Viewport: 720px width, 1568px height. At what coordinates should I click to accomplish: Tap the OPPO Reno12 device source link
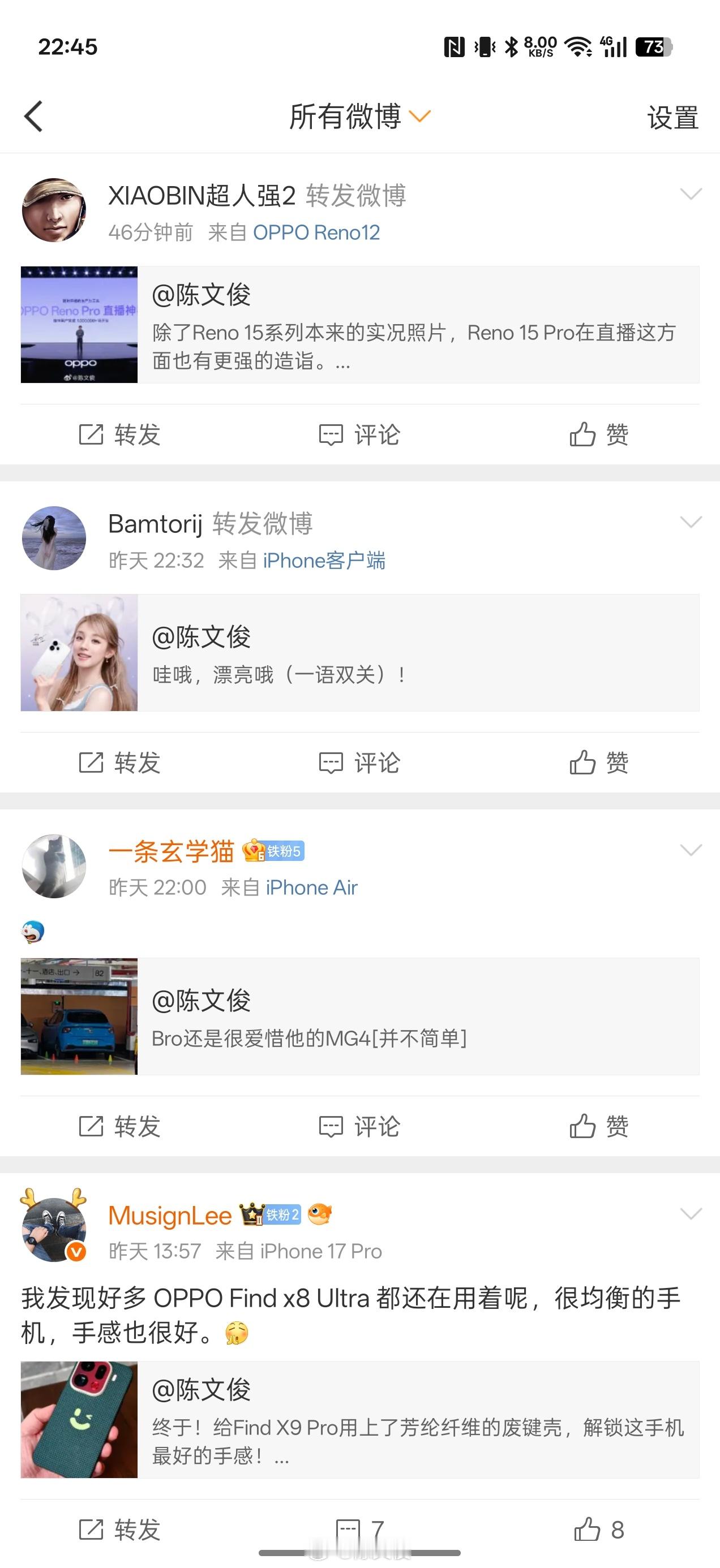coord(317,232)
